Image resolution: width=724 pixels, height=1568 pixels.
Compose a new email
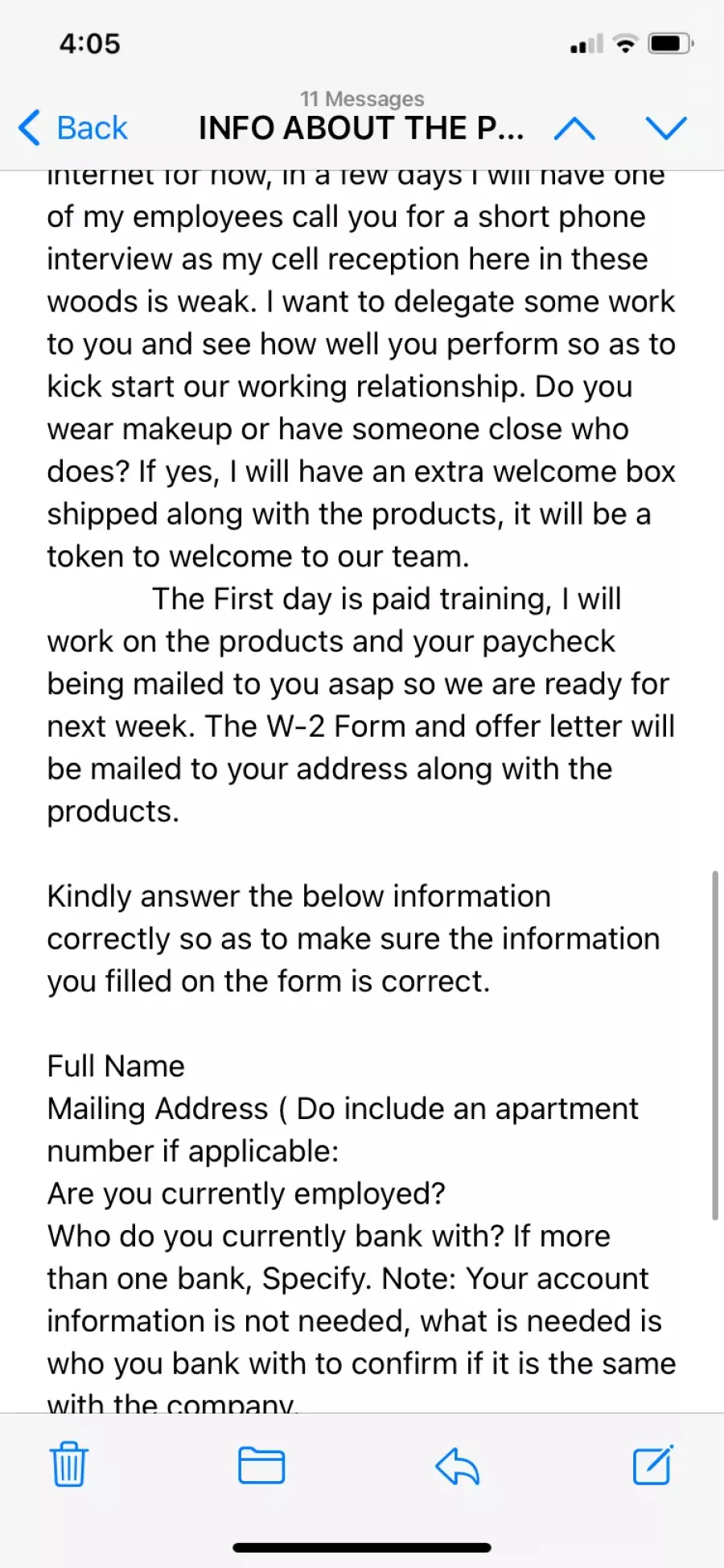click(652, 1464)
